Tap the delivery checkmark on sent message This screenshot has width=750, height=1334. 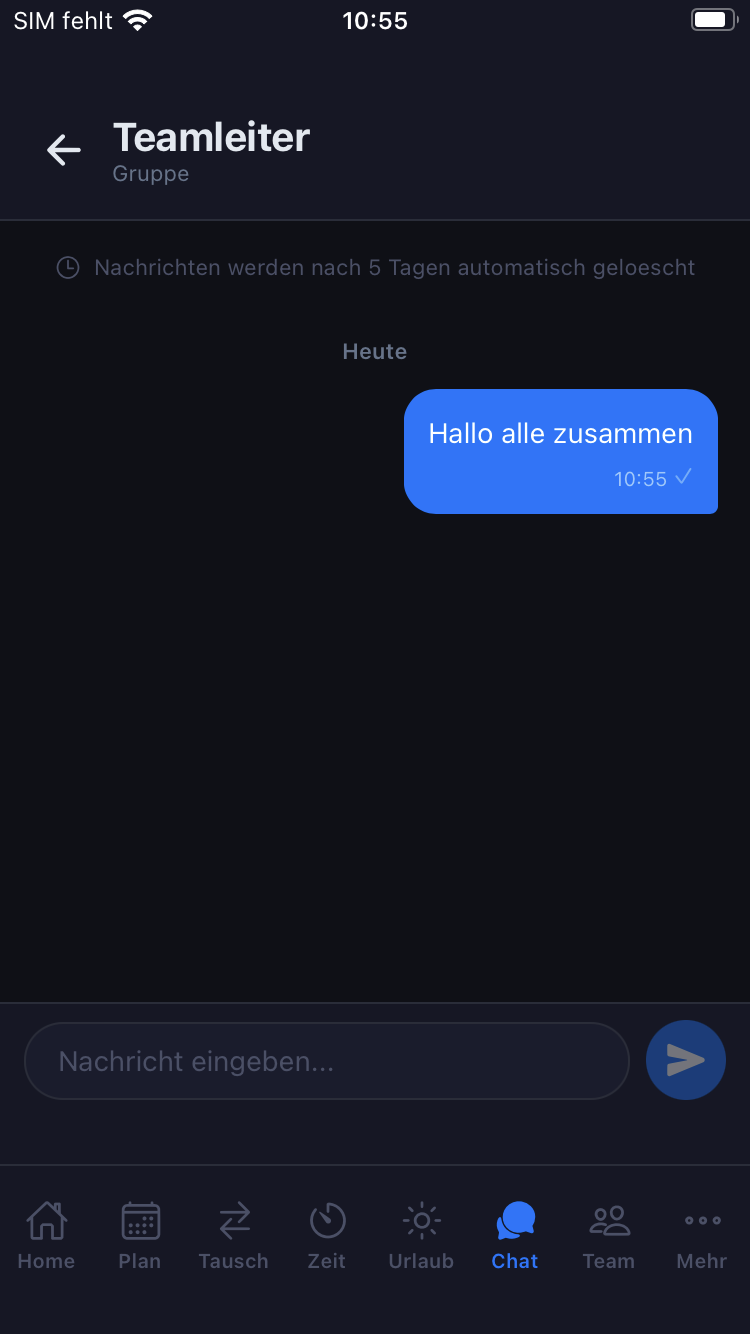685,478
